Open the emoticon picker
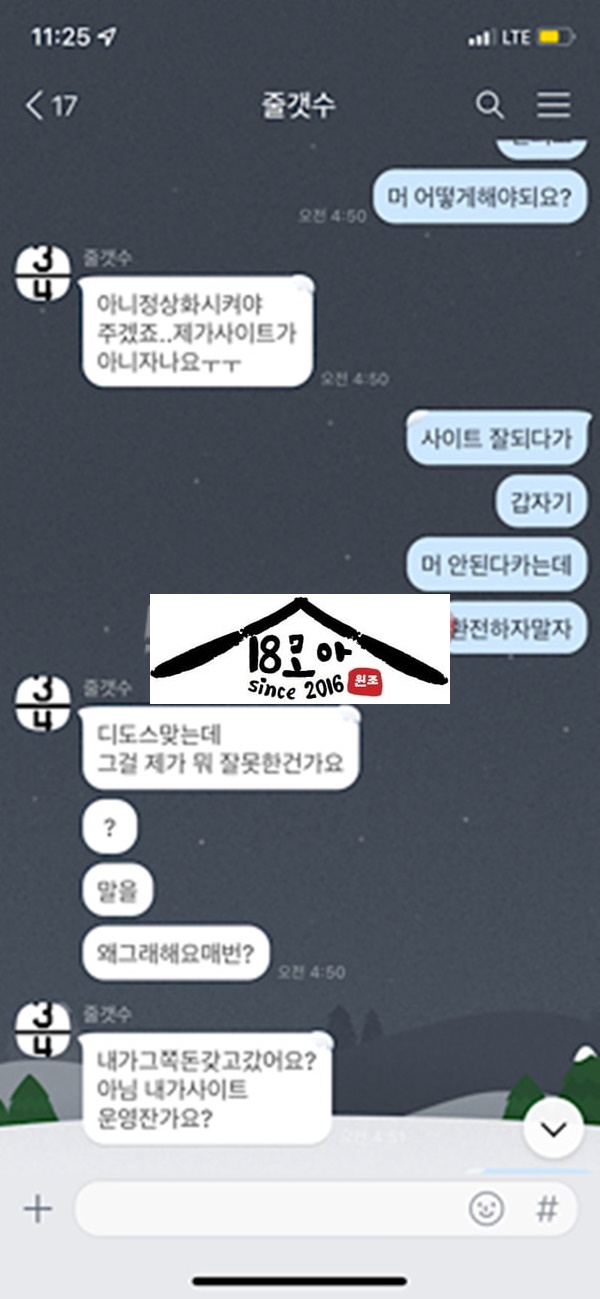 487,1209
